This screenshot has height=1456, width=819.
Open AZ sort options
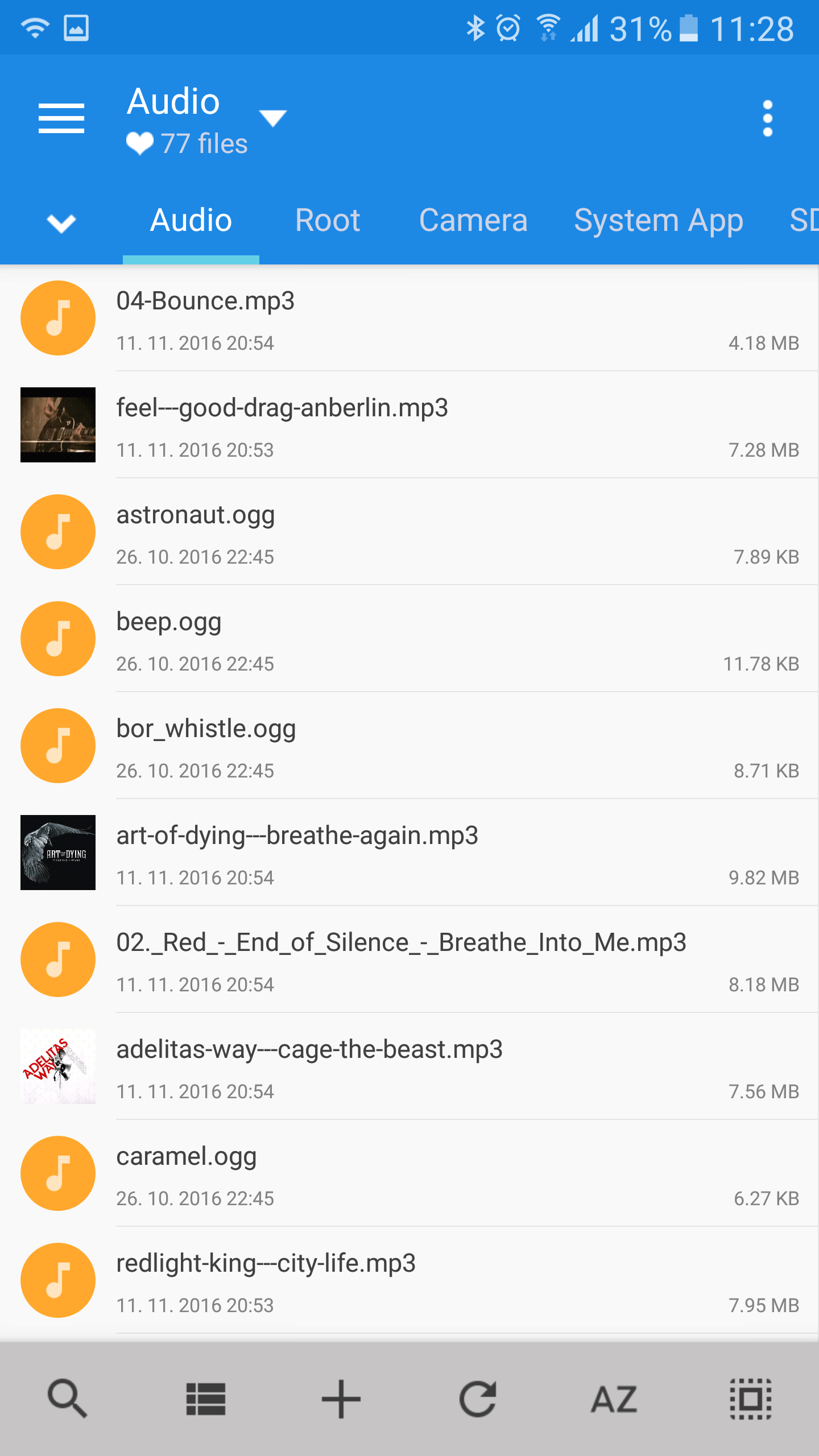(x=614, y=1399)
